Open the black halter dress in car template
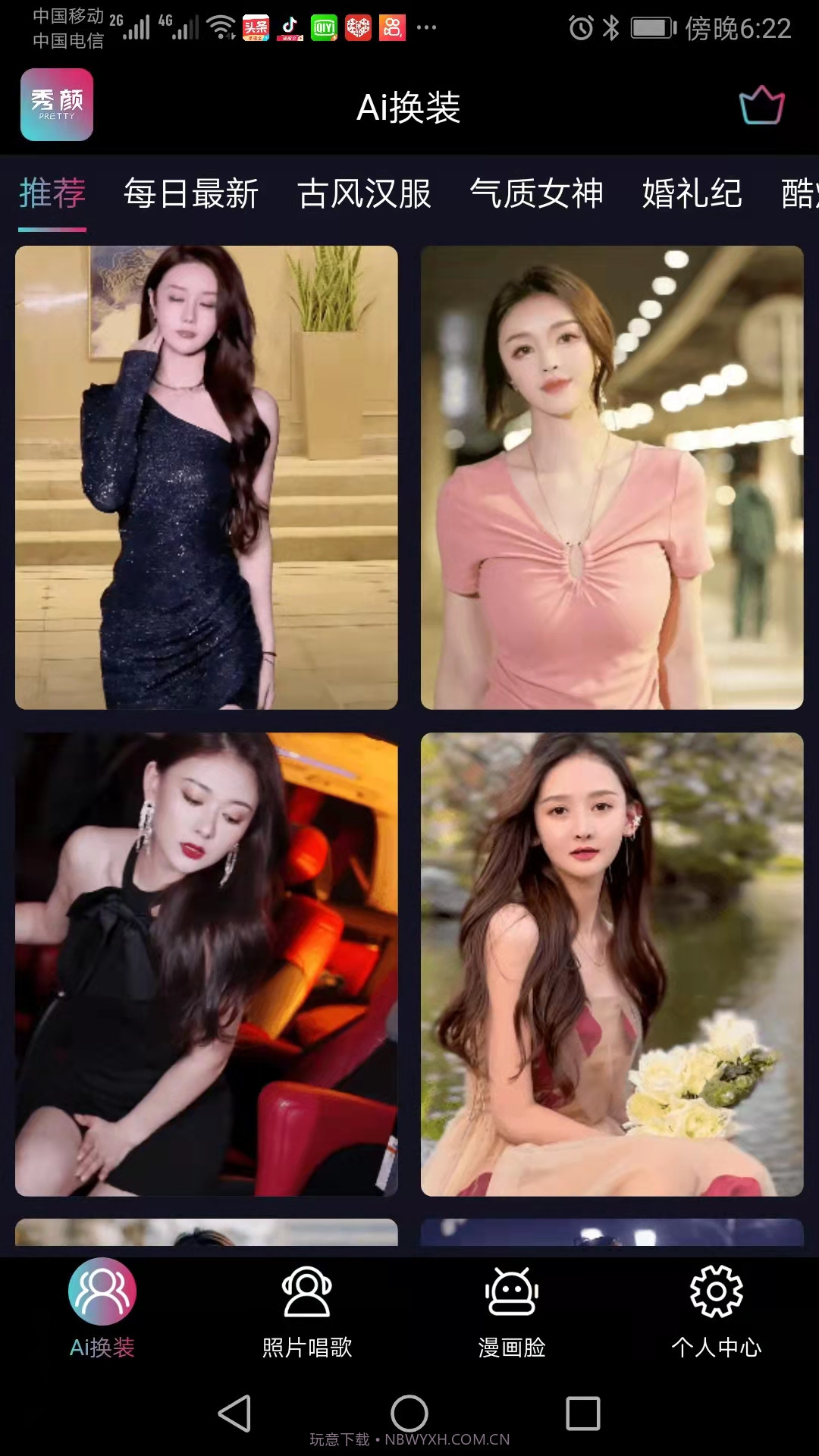 (205, 963)
